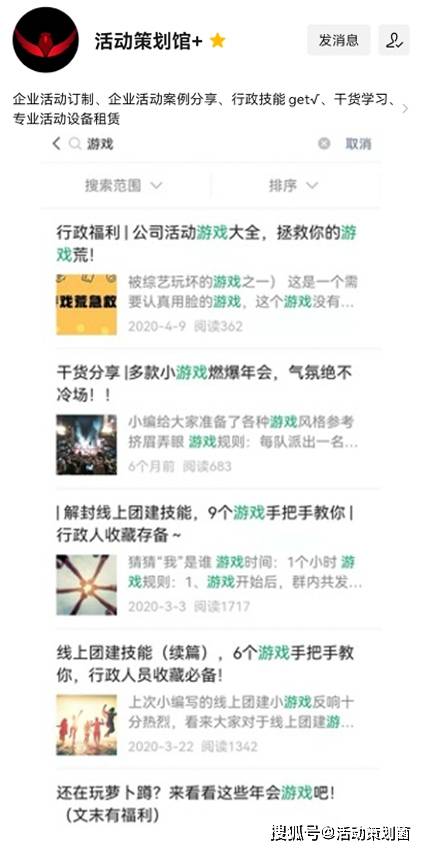The image size is (425, 850).
Task: Open the article 线上团建技能(续篇)
Action: (210, 699)
